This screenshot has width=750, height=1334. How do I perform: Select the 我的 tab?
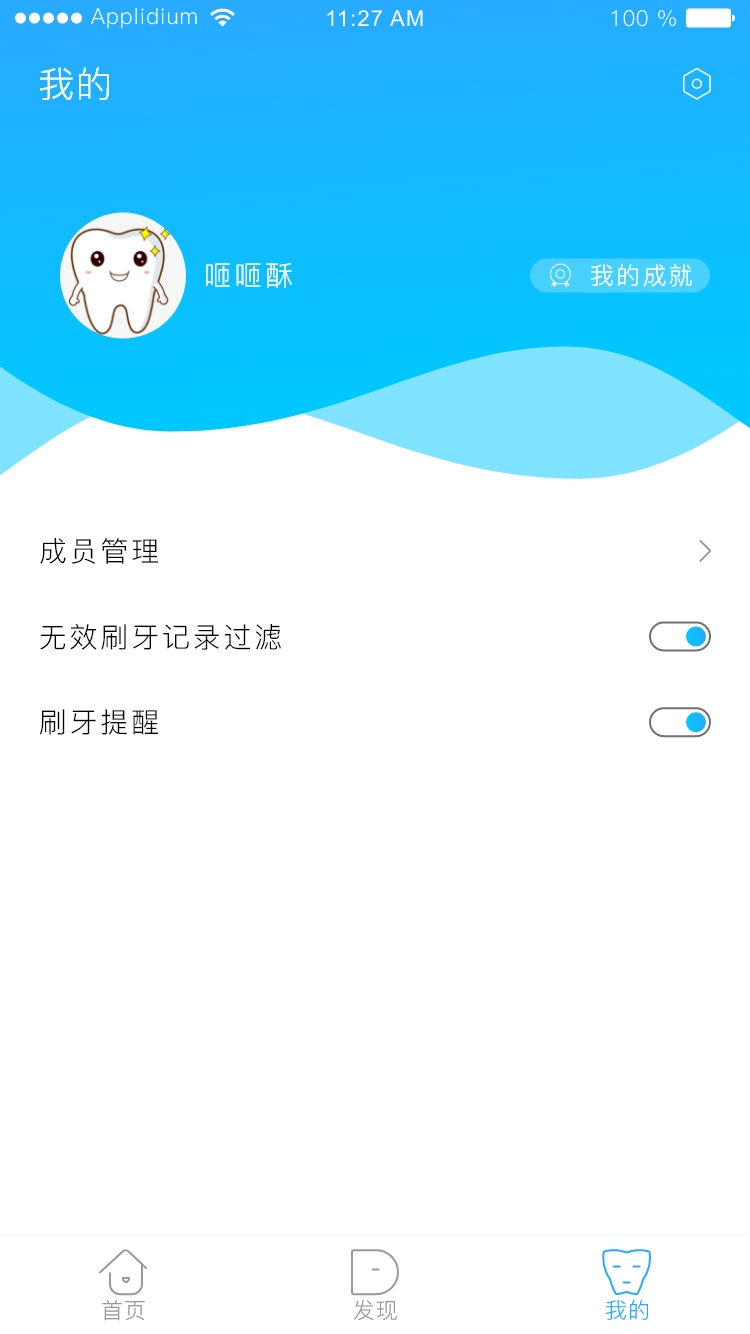(627, 1285)
